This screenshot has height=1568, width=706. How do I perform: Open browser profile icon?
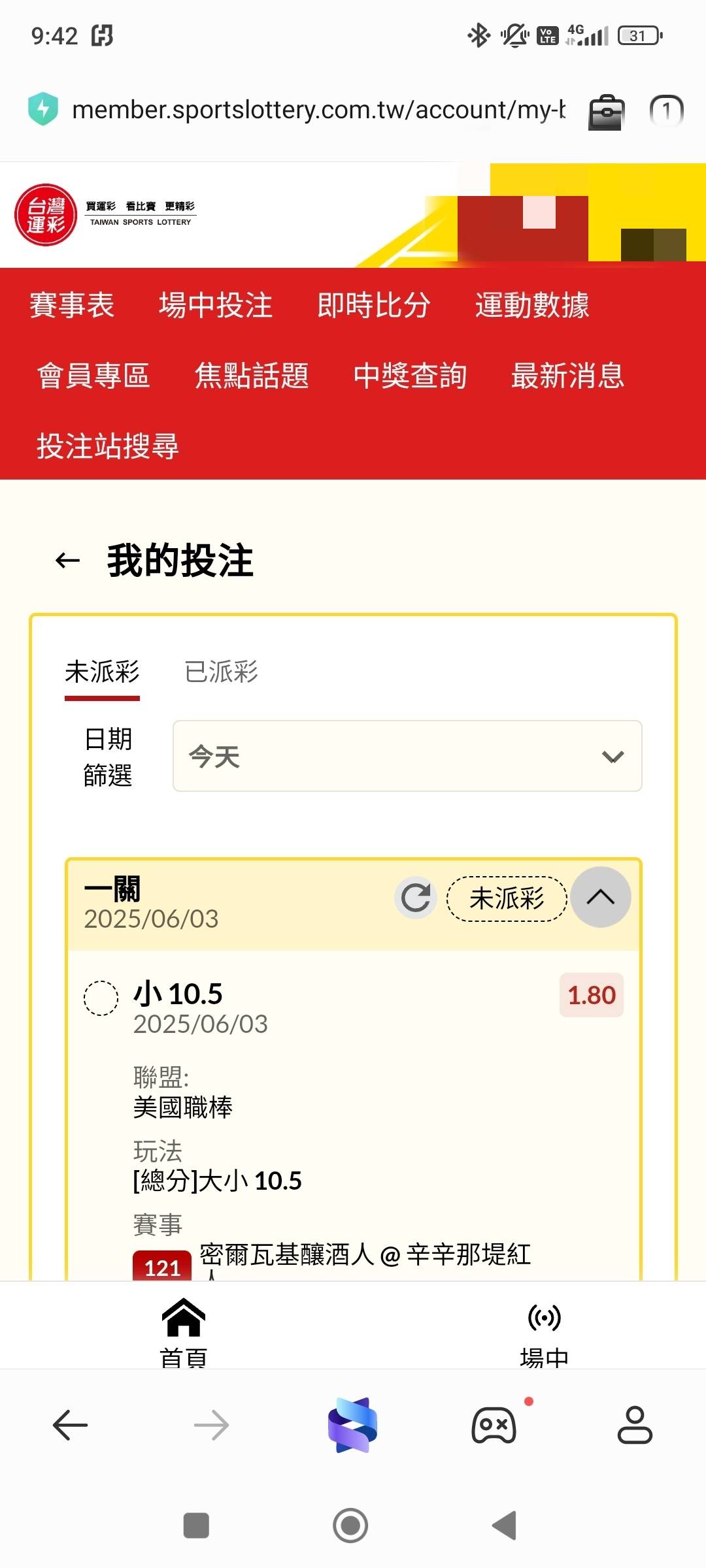click(635, 1425)
